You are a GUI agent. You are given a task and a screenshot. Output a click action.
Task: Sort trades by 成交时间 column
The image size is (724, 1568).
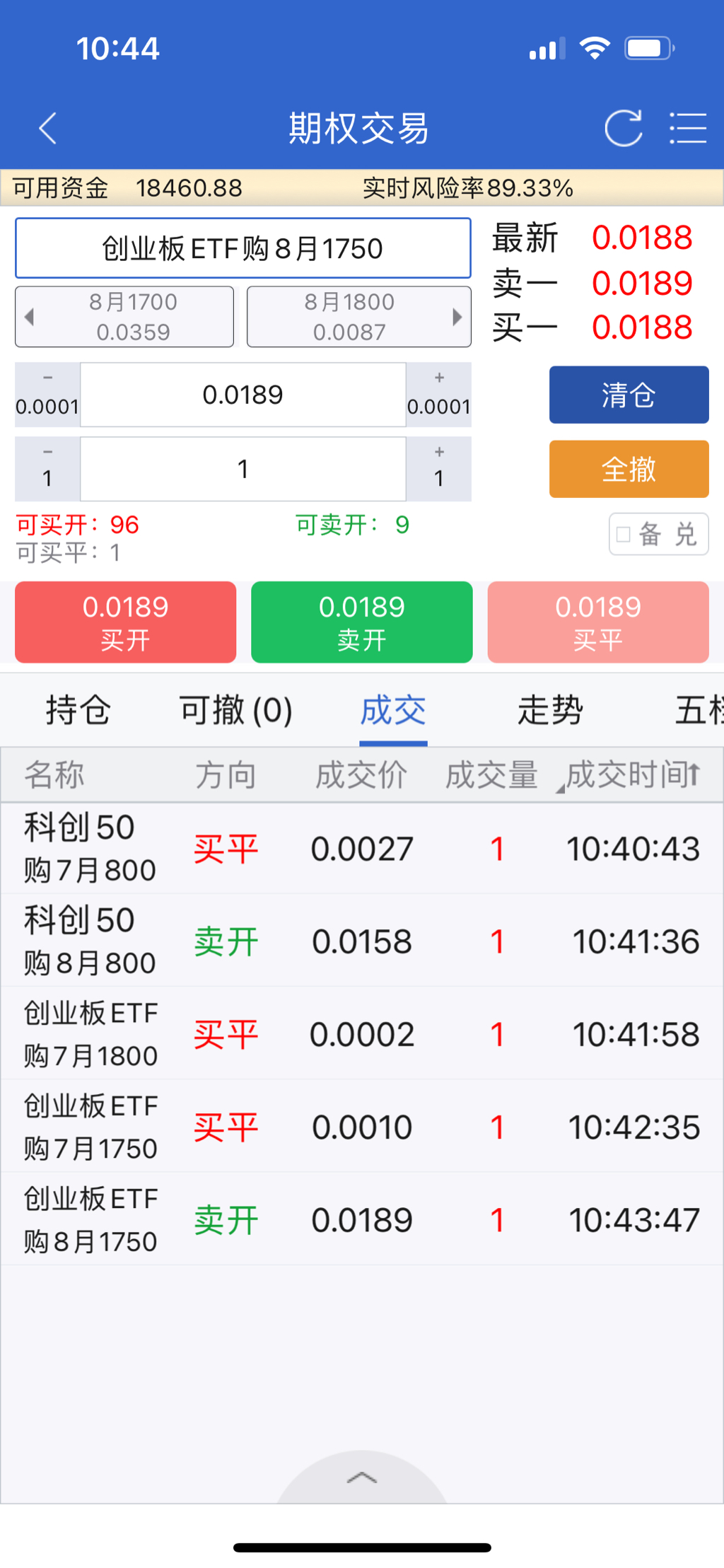click(x=633, y=775)
